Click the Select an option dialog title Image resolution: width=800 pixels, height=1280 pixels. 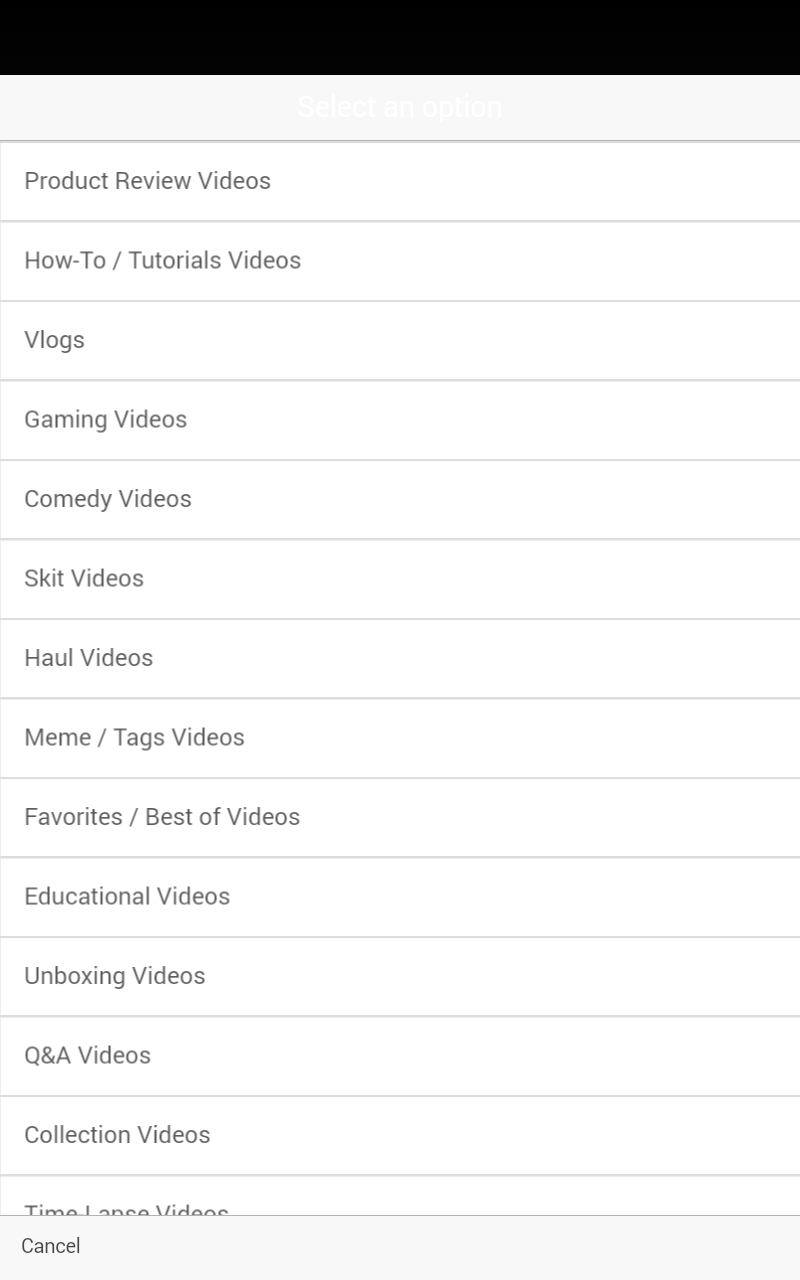coord(399,107)
